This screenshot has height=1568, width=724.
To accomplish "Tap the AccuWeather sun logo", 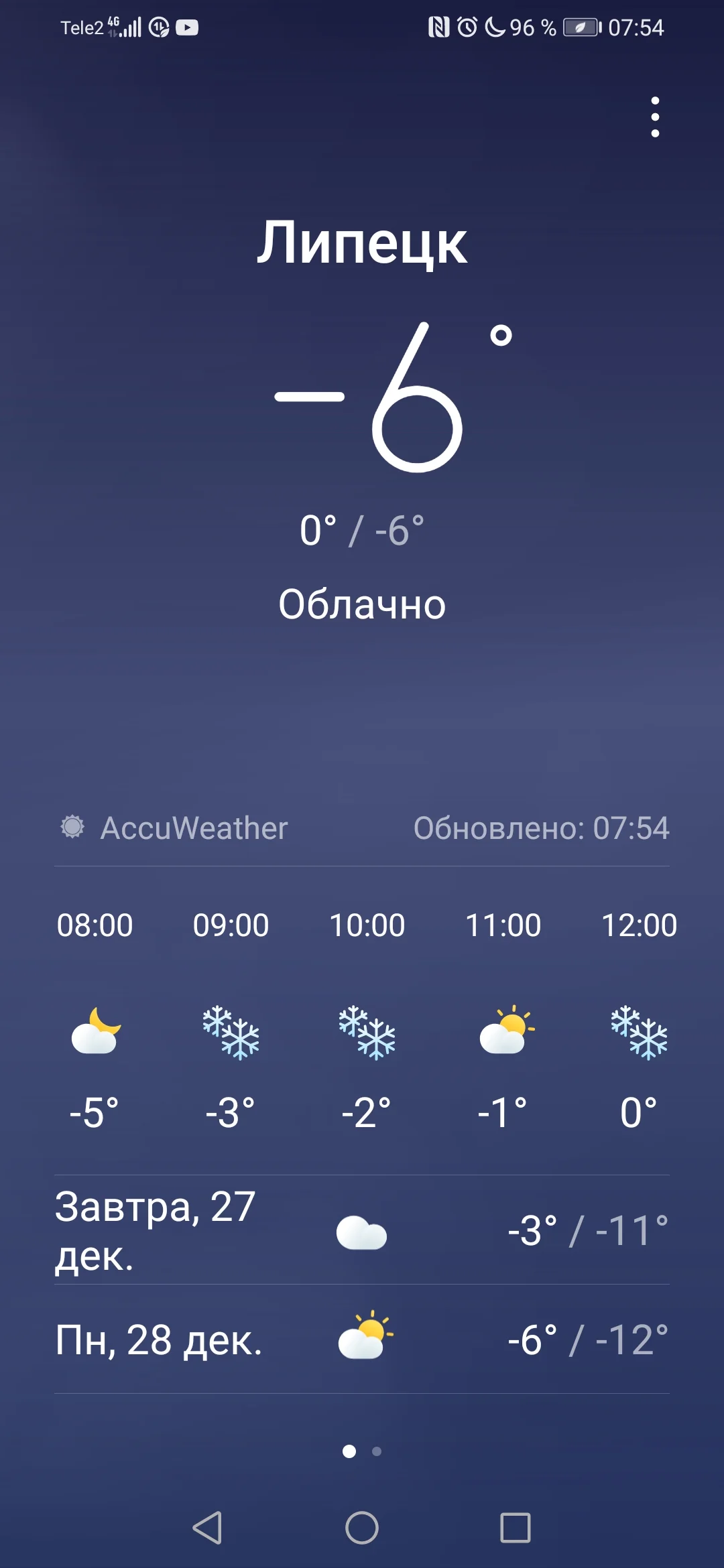I will tap(72, 828).
